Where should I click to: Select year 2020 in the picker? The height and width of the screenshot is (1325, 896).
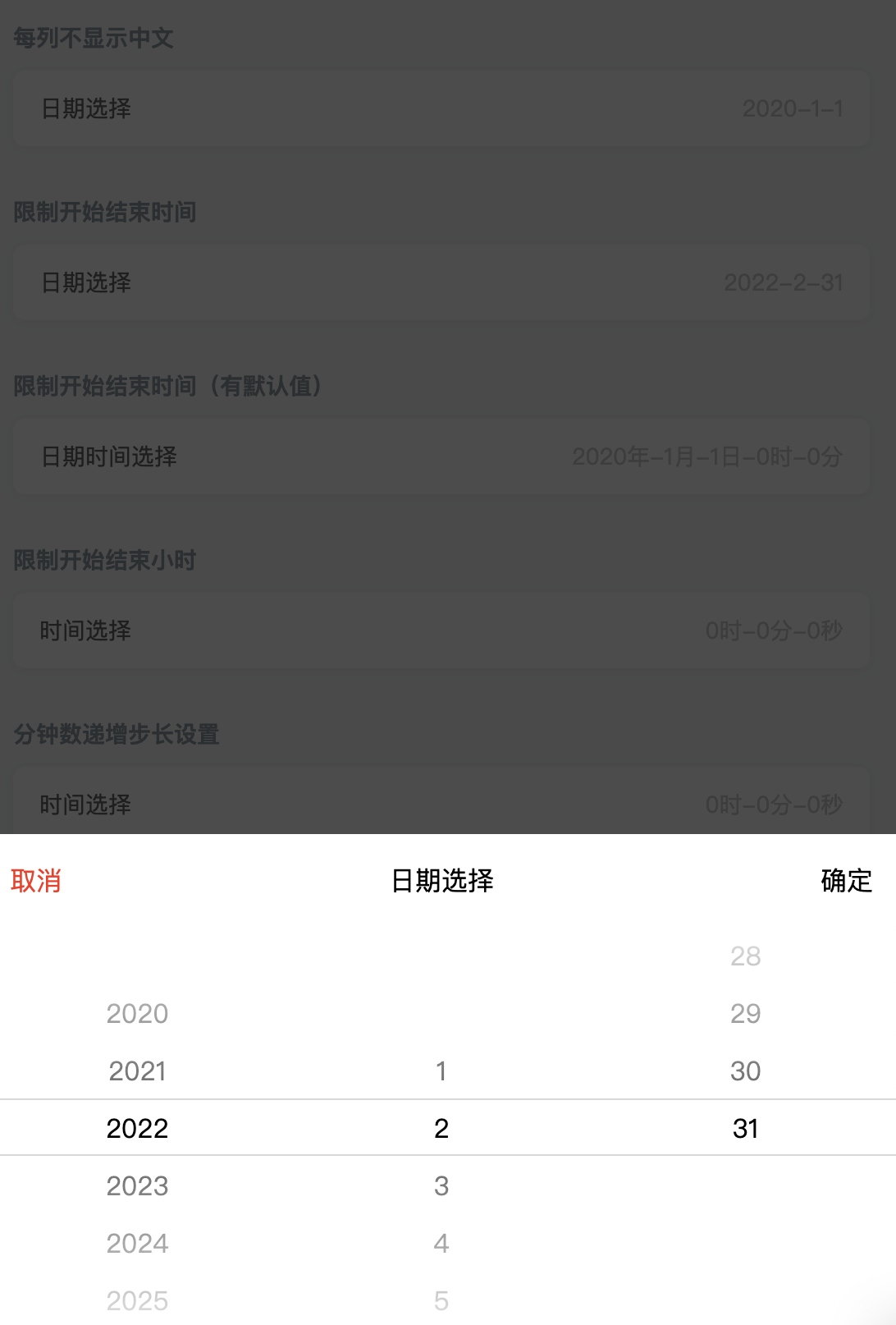[x=137, y=1013]
